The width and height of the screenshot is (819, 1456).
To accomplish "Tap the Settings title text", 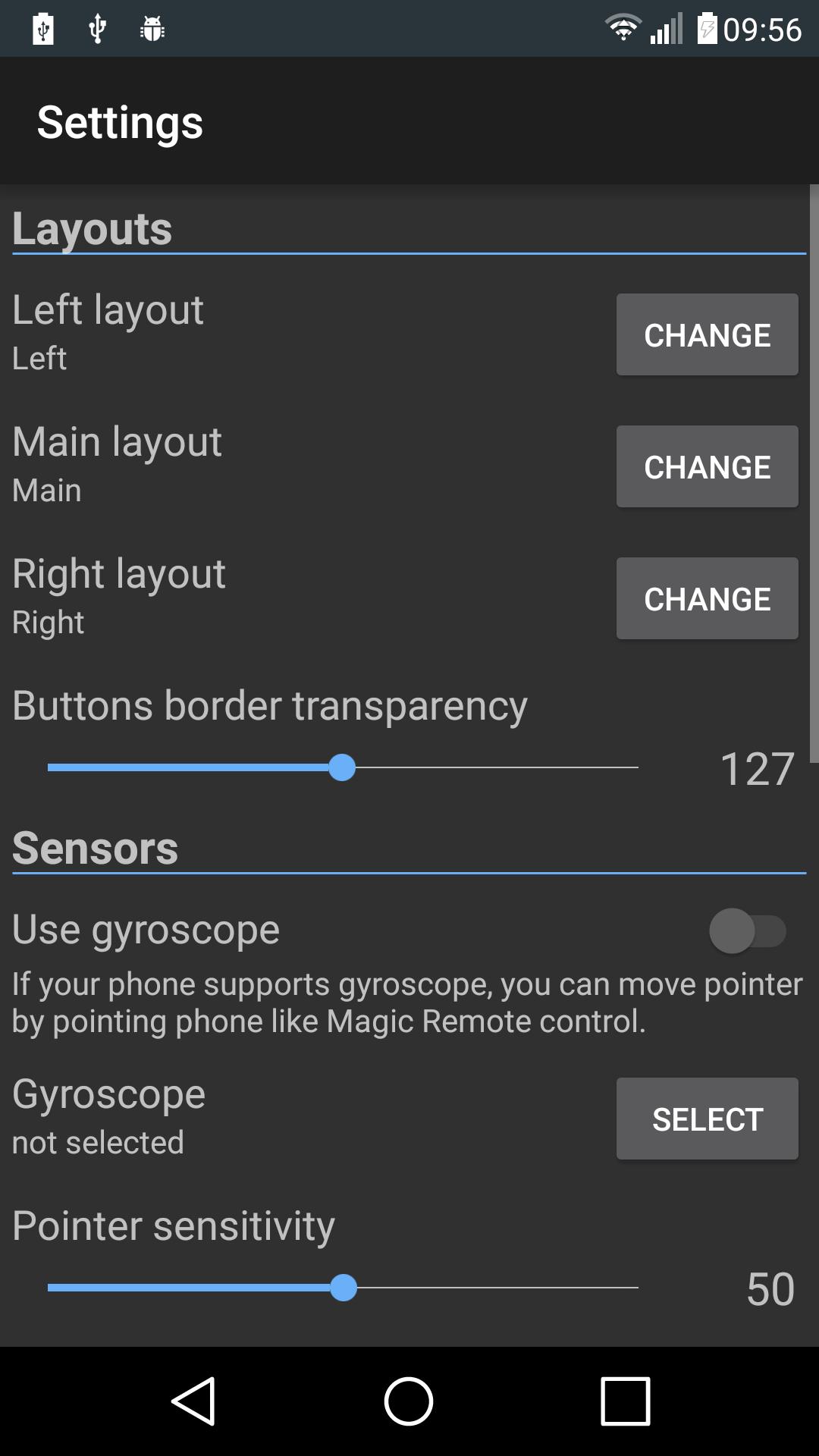I will 120,121.
